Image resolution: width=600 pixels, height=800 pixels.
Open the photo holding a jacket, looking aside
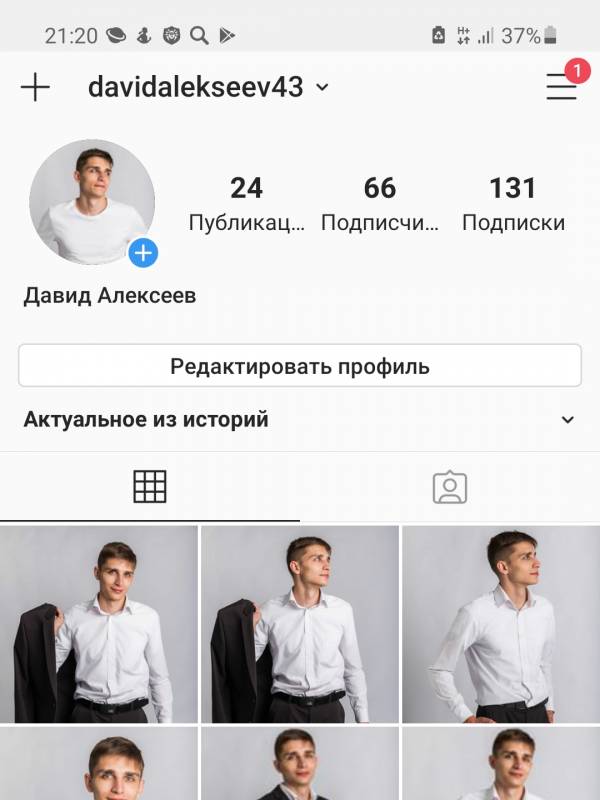pos(300,624)
